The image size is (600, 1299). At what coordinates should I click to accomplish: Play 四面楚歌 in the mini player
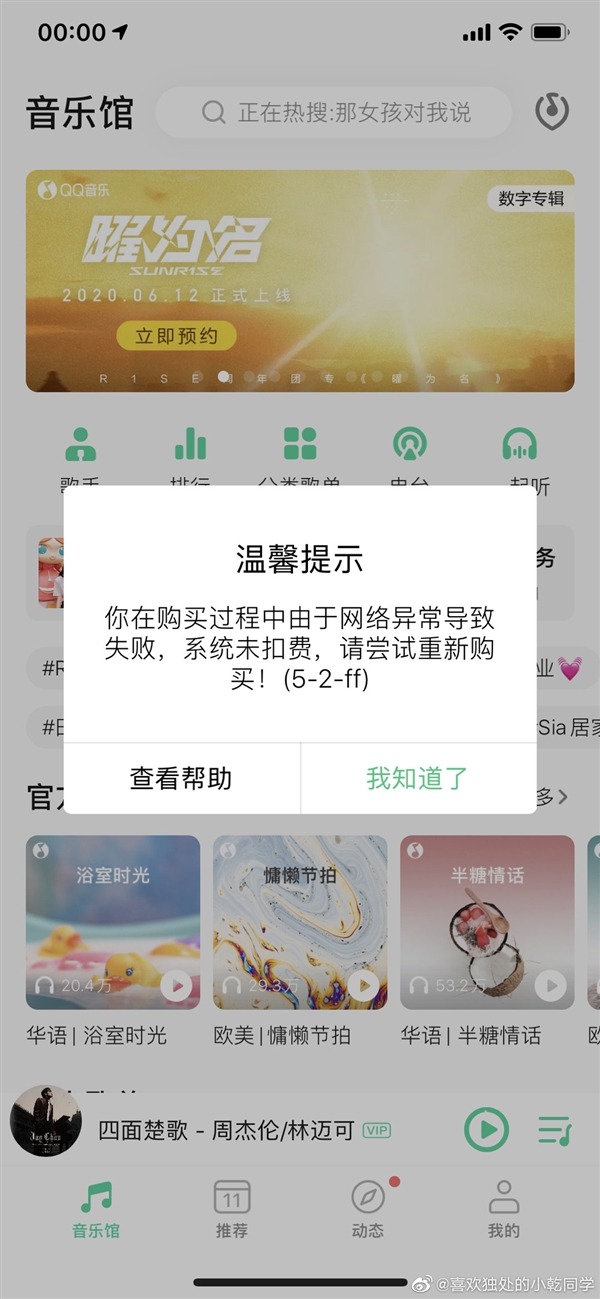coord(487,1130)
